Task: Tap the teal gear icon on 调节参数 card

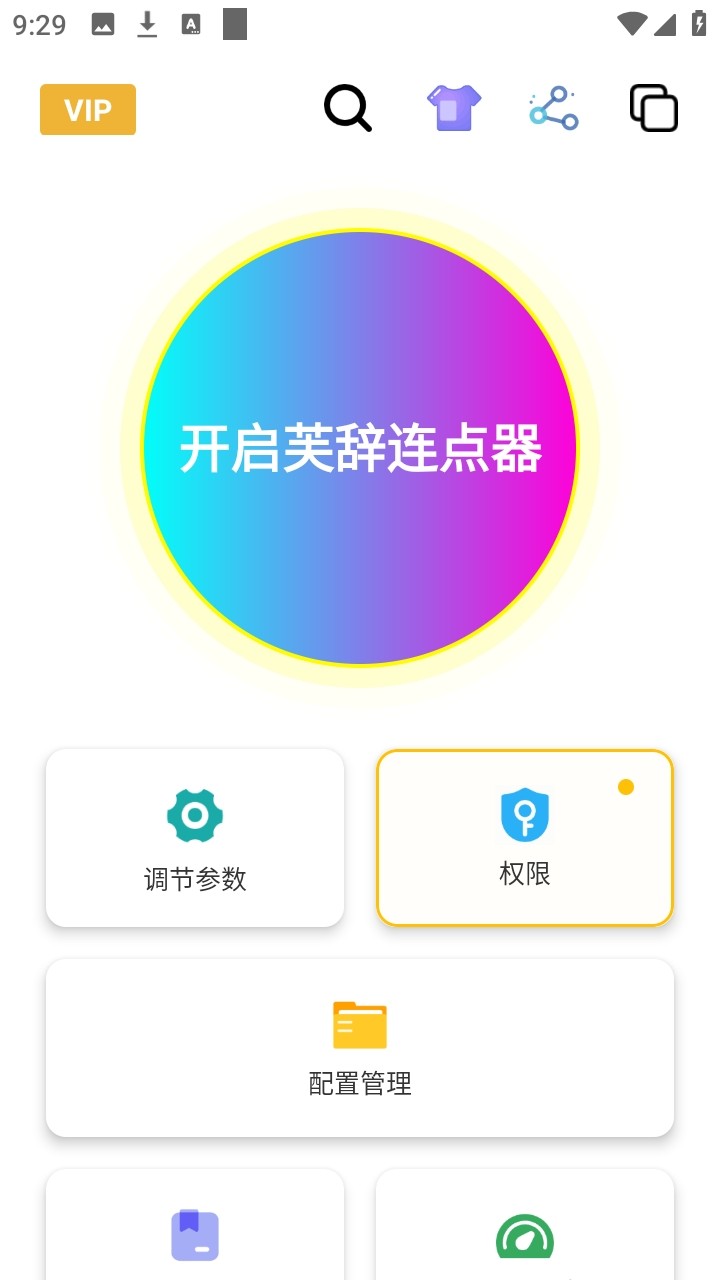Action: [x=194, y=814]
